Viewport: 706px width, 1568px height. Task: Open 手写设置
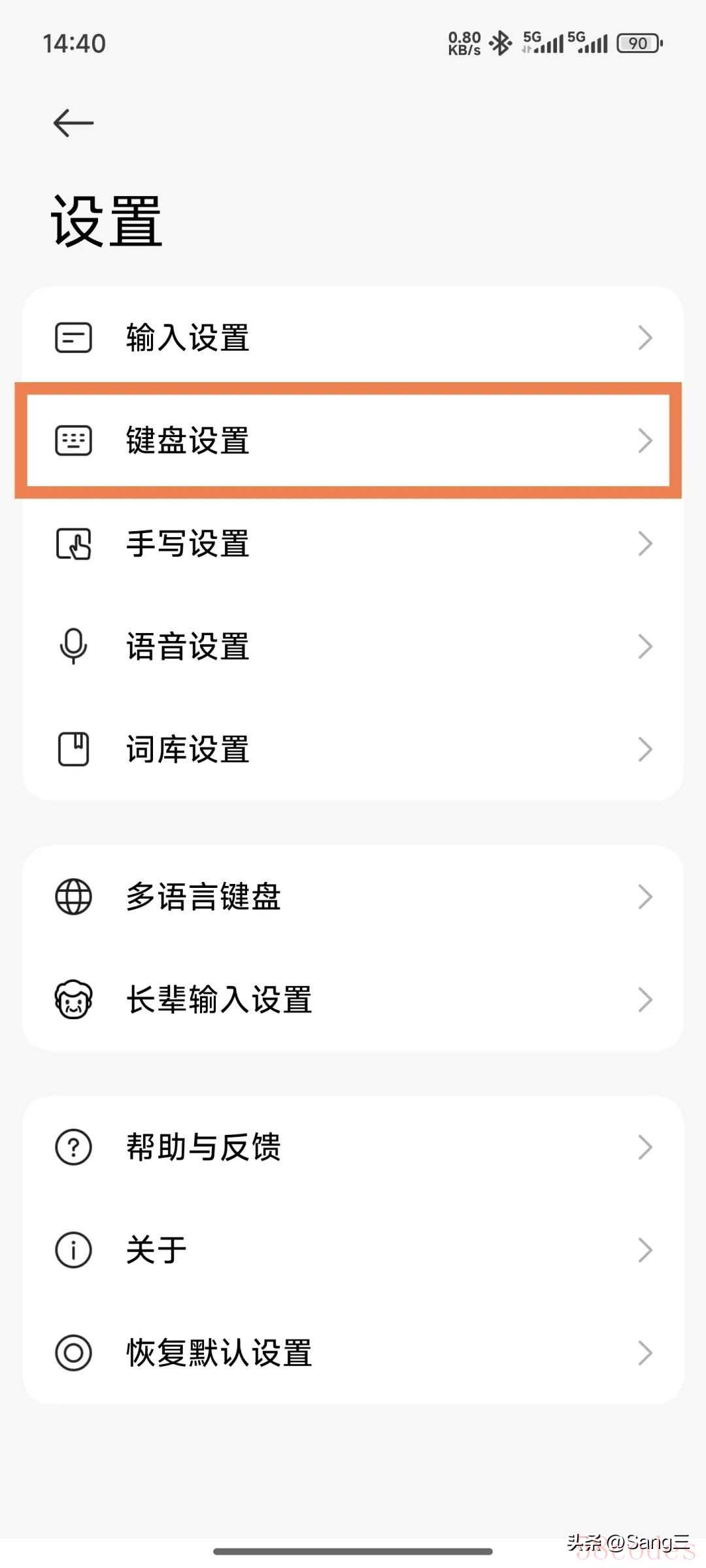(353, 544)
